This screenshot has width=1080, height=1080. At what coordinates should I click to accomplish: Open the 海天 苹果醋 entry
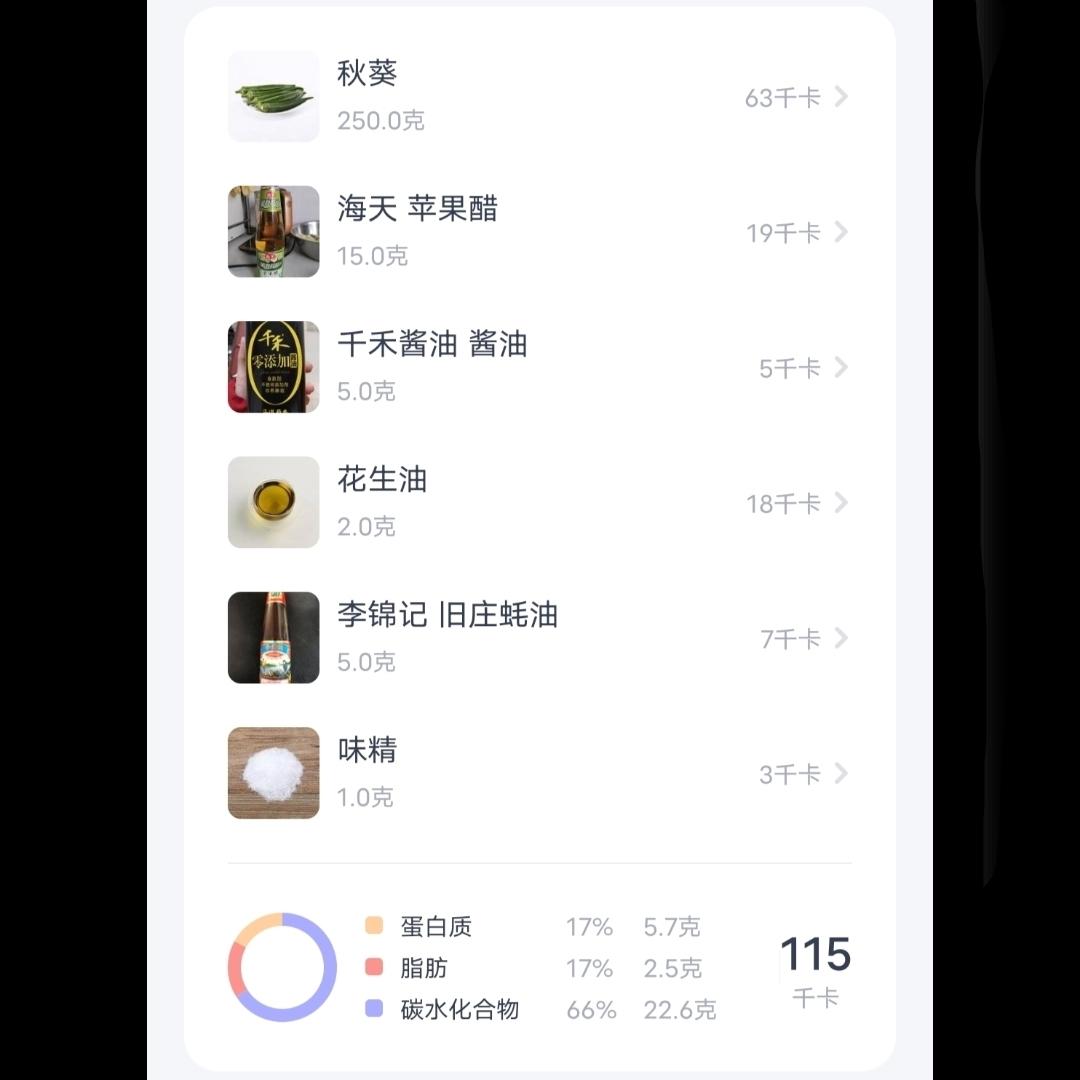pyautogui.click(x=538, y=232)
